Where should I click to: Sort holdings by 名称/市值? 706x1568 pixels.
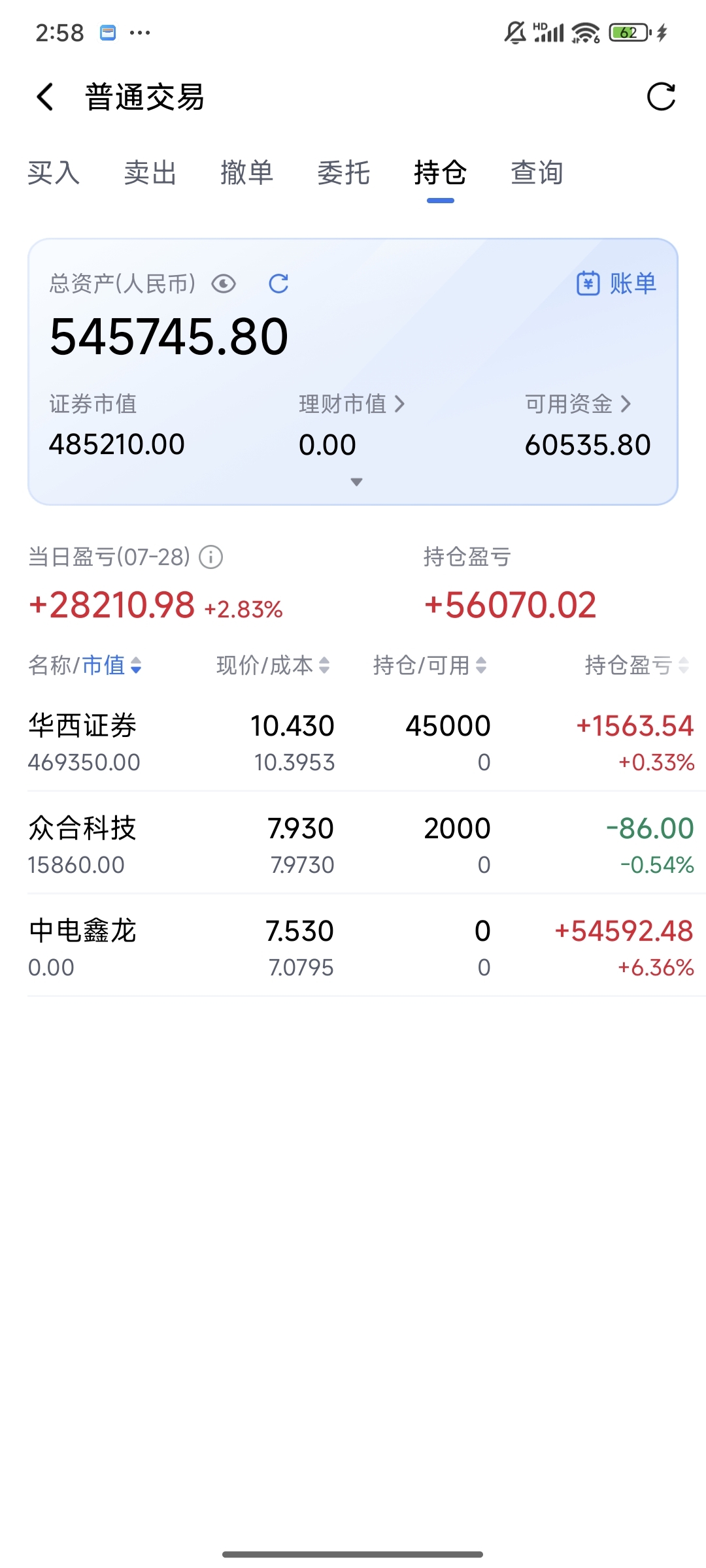[x=85, y=665]
